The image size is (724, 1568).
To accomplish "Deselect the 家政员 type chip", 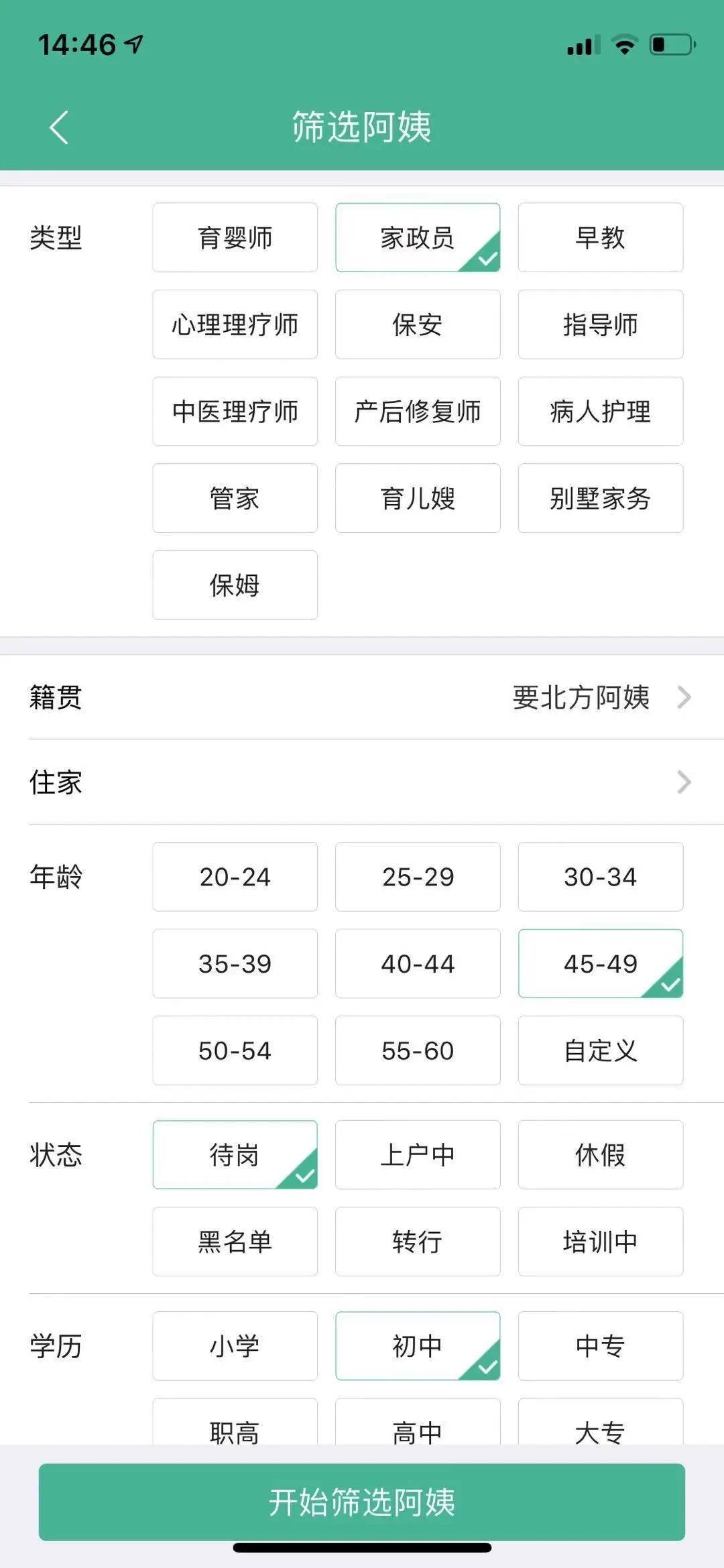I will coord(418,238).
